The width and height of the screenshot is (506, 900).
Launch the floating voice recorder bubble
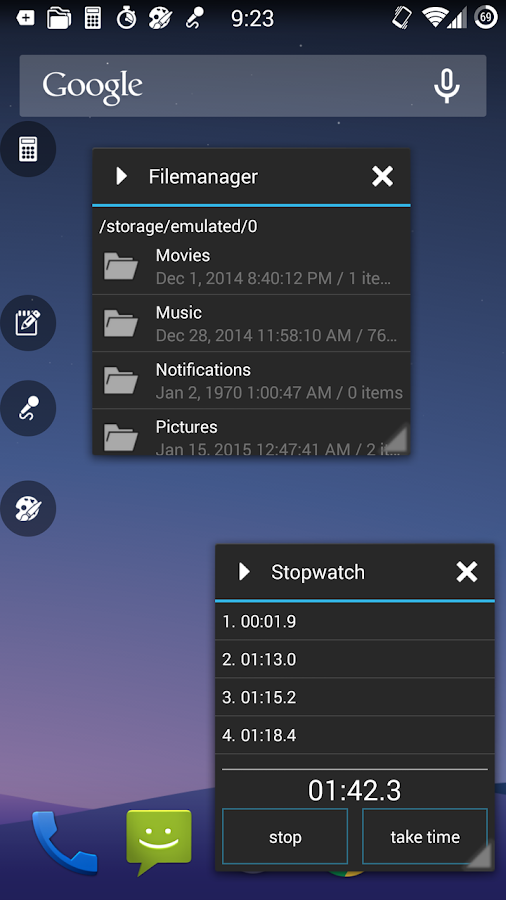pos(28,408)
